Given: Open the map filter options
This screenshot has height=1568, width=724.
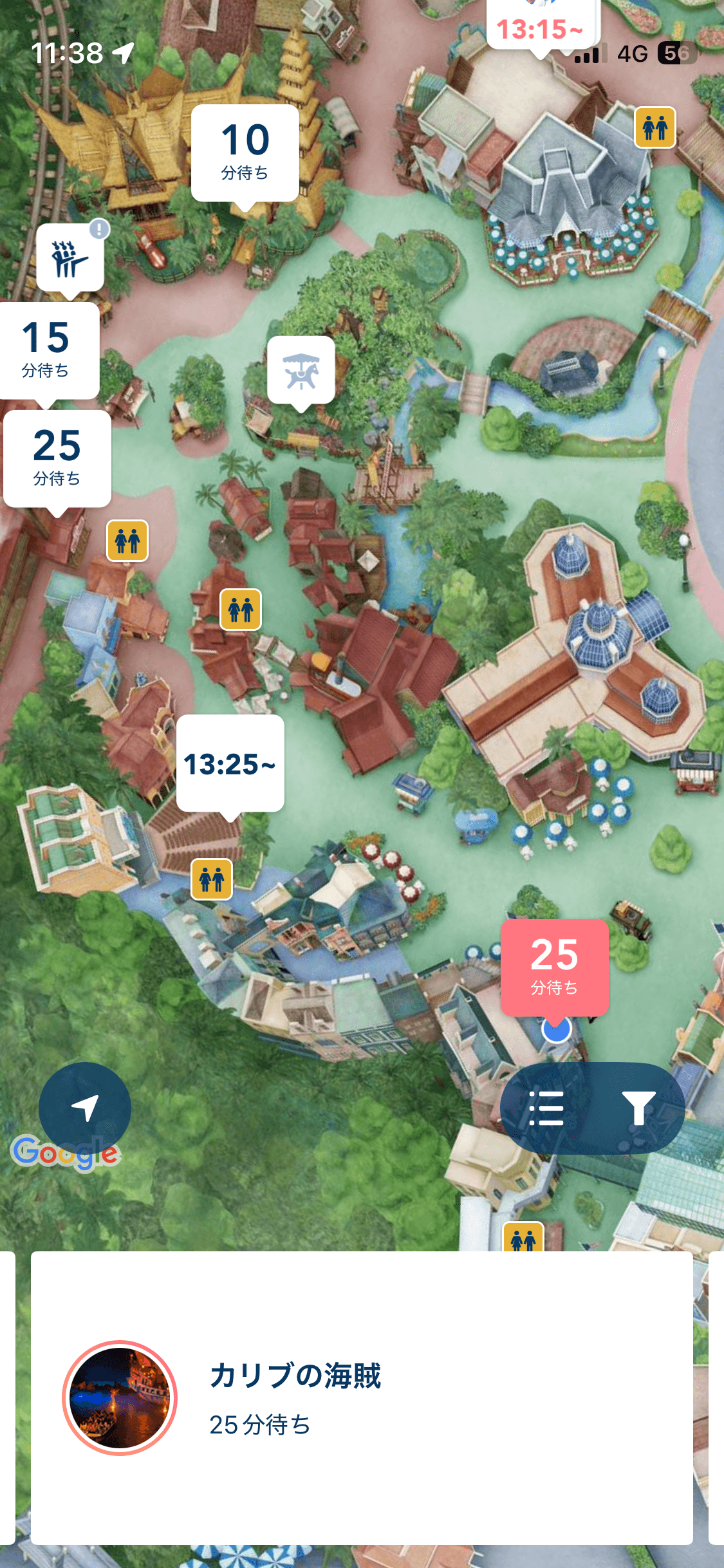Looking at the screenshot, I should 638,1108.
